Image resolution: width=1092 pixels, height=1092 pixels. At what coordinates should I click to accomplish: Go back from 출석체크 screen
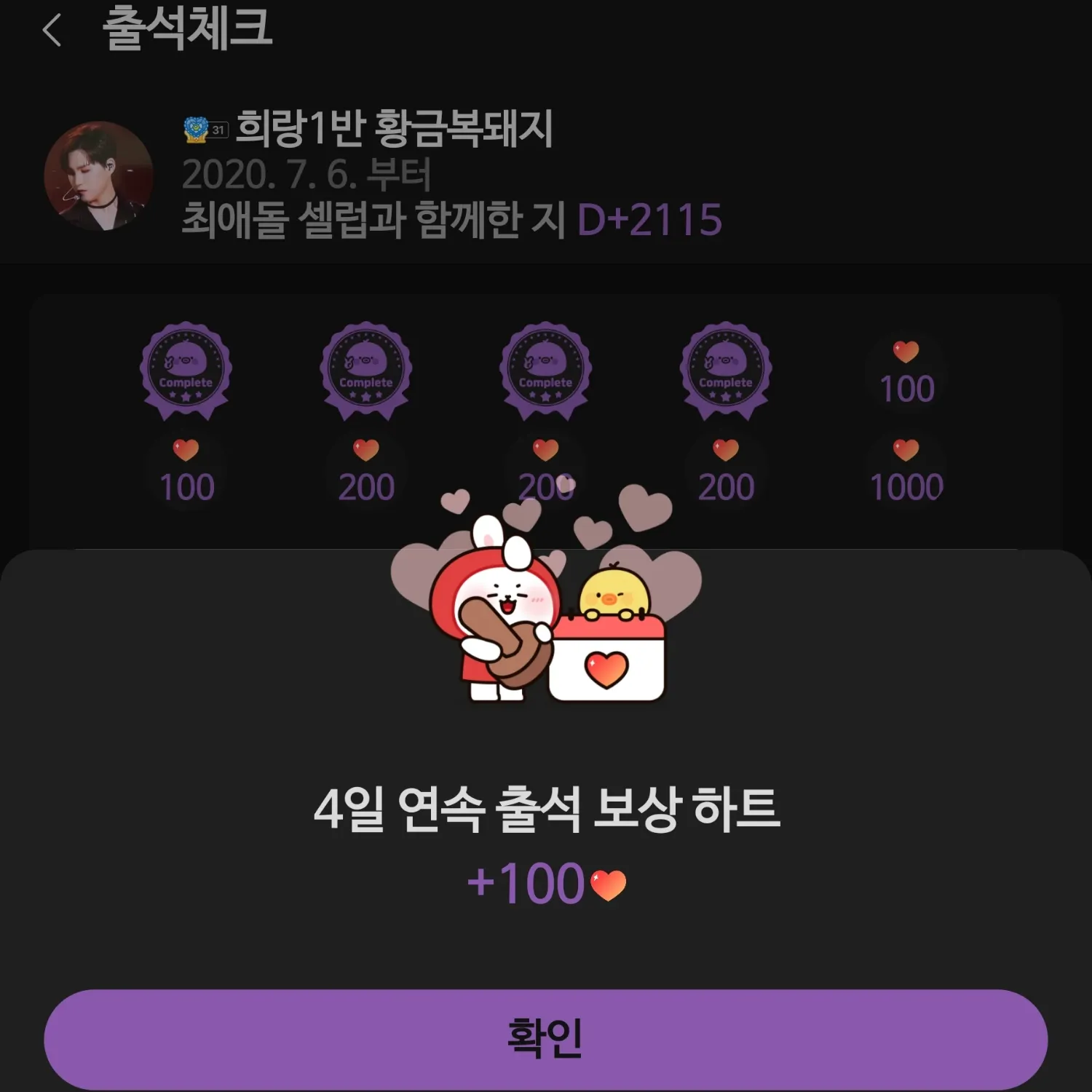pos(52,31)
